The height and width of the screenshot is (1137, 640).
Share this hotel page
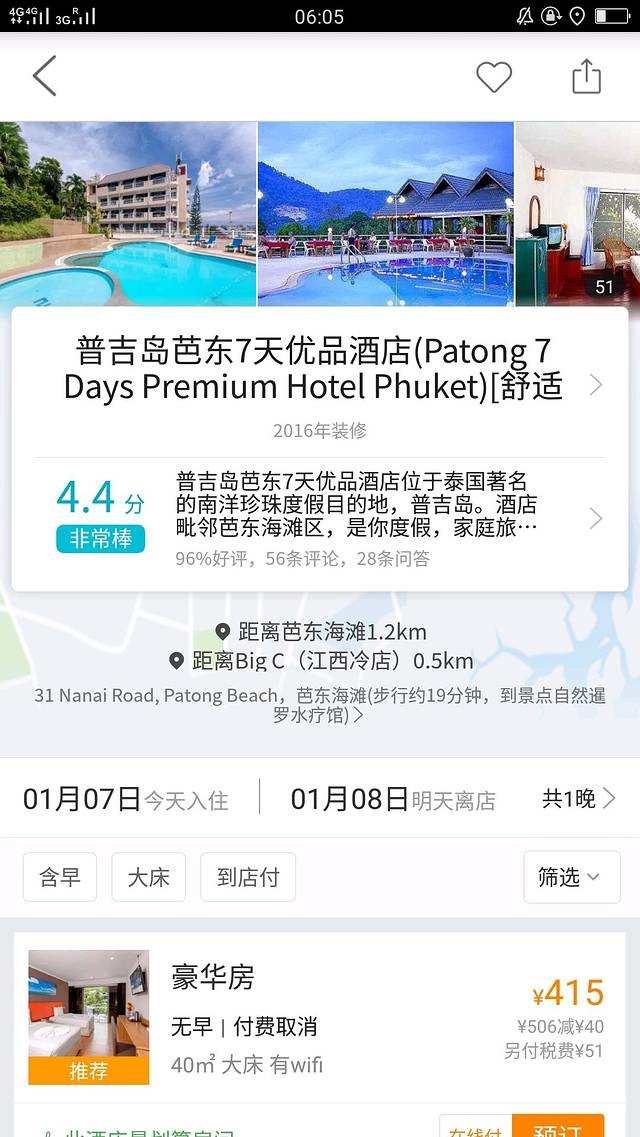(x=586, y=77)
